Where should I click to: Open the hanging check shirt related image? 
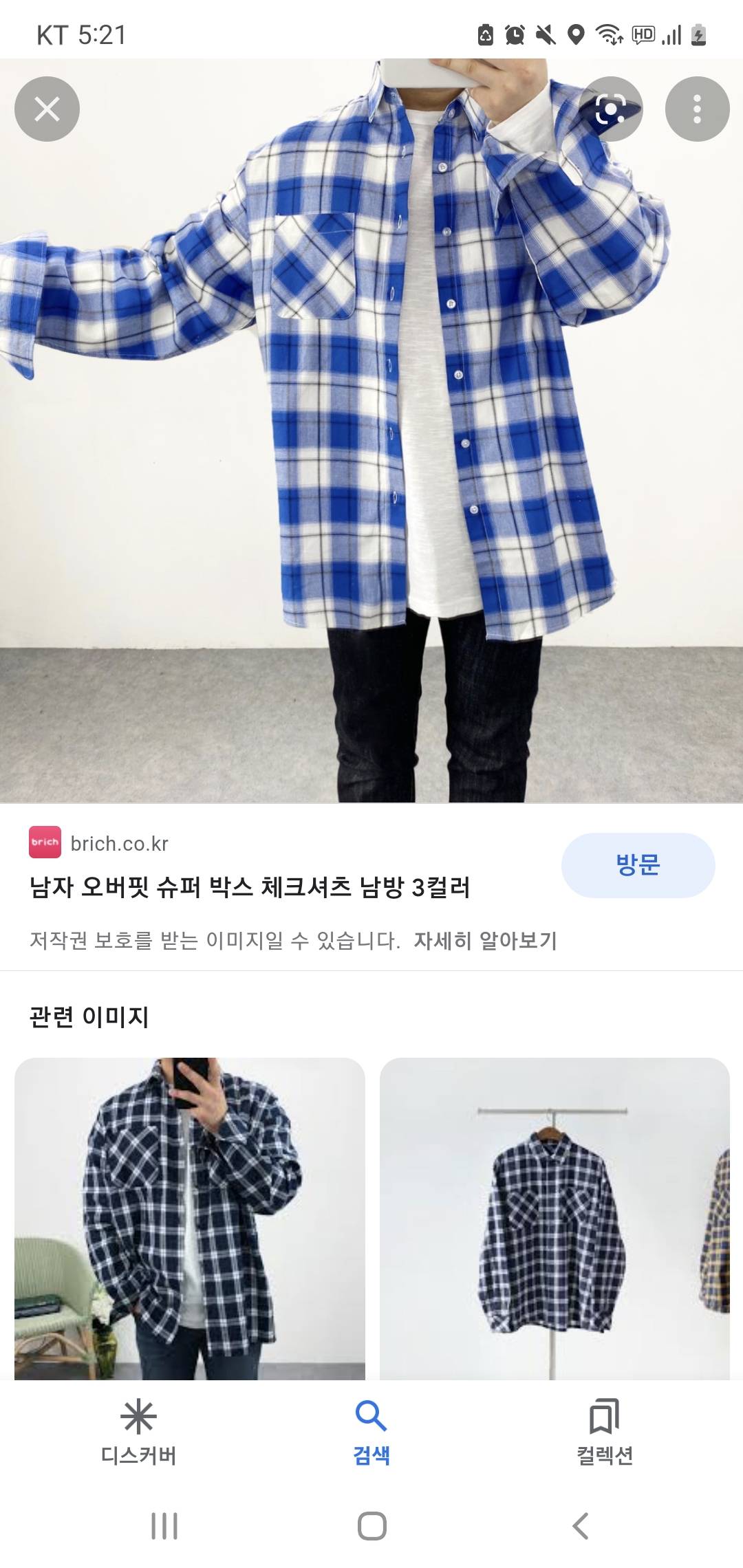tap(554, 1218)
